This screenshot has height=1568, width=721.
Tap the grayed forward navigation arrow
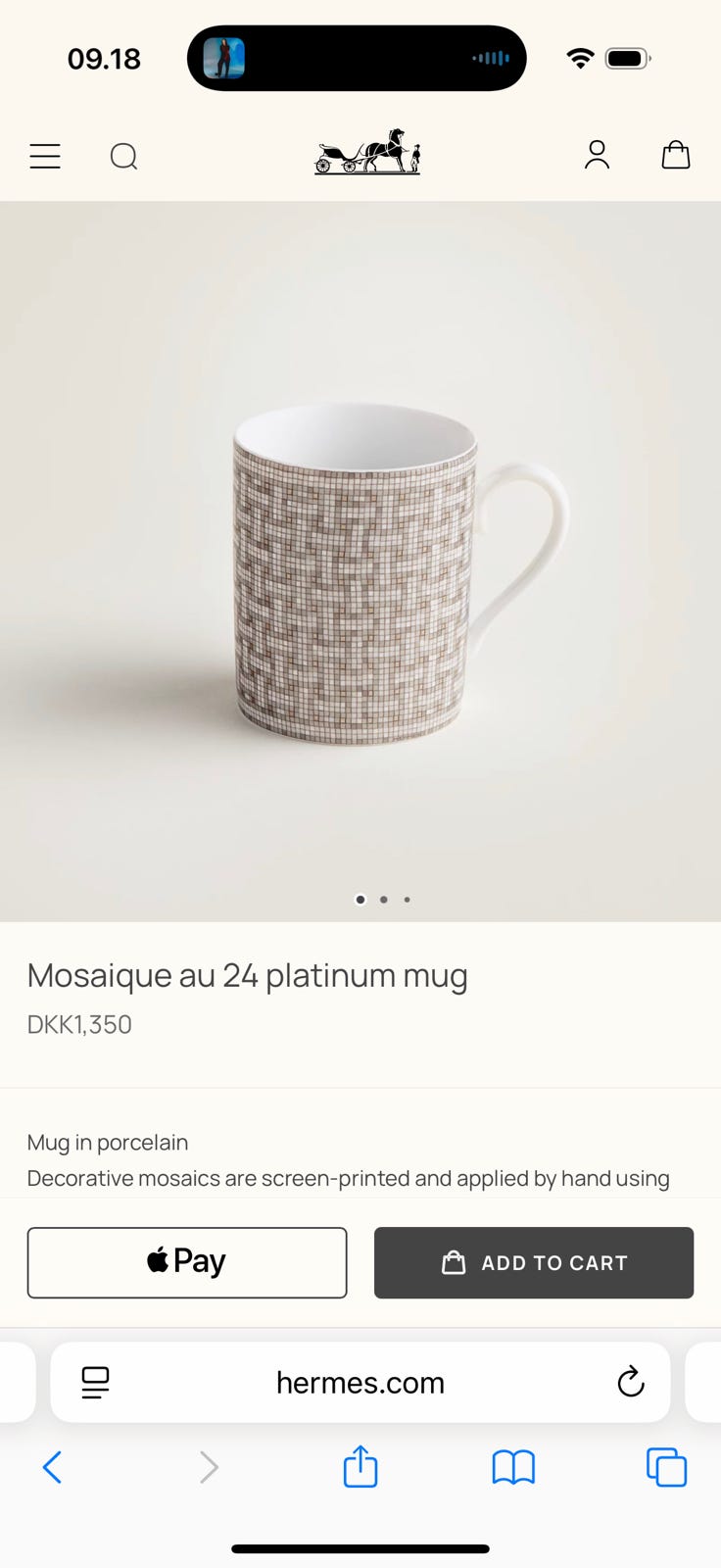pos(208,1467)
